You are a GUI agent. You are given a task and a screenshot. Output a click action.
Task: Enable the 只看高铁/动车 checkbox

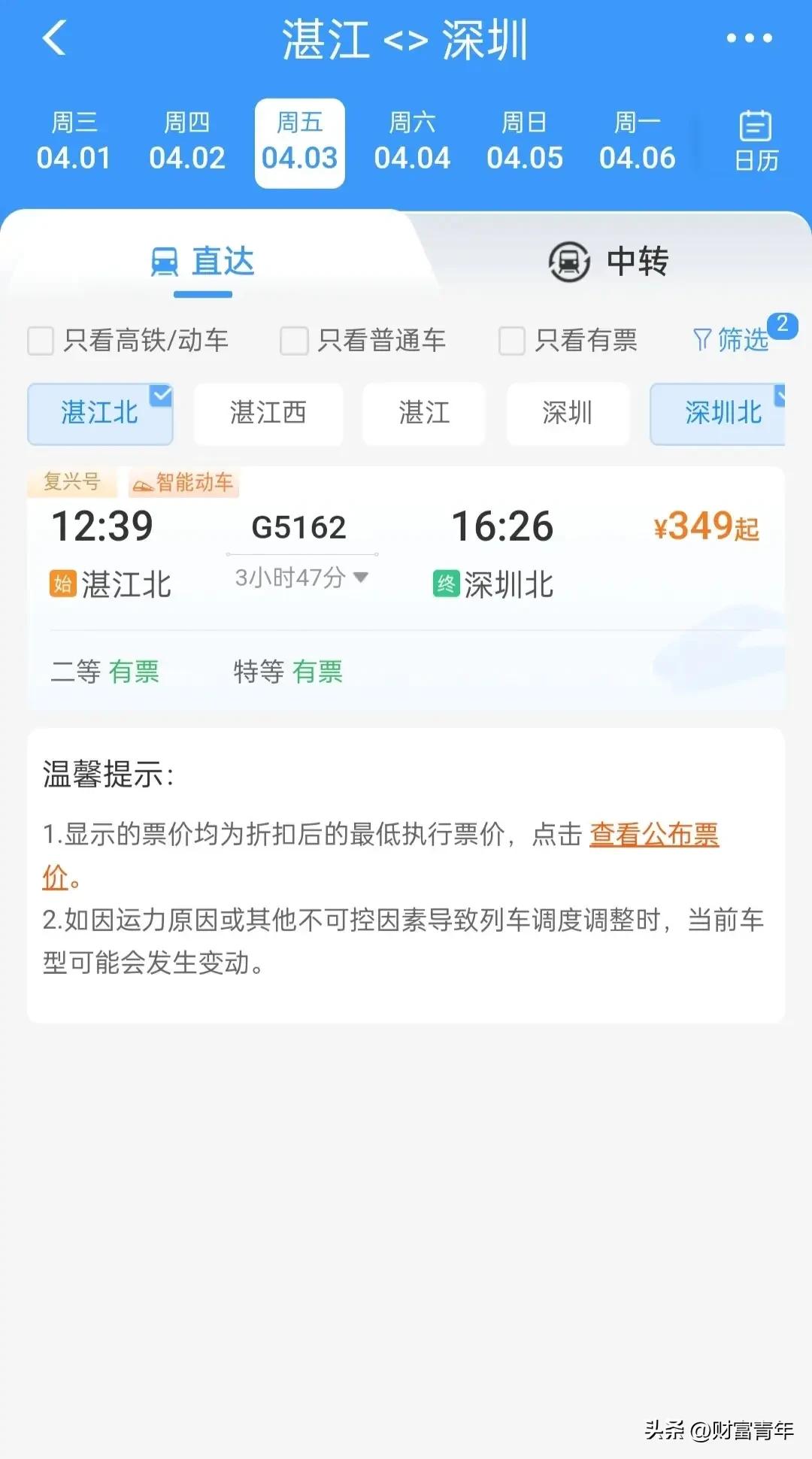tap(40, 341)
